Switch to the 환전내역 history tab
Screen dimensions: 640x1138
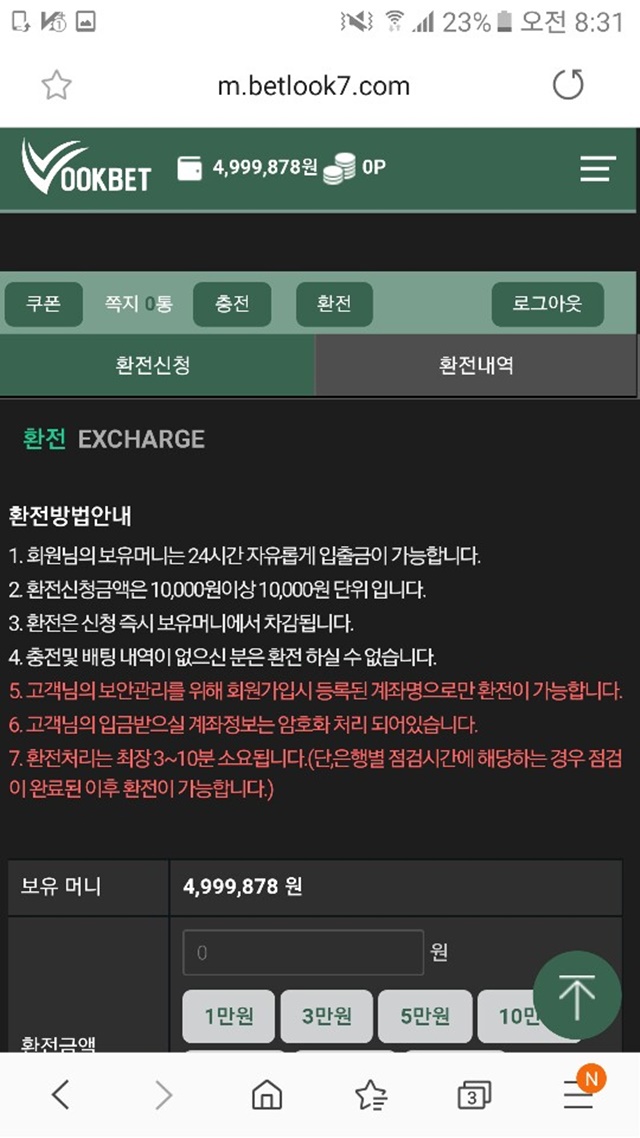[476, 365]
